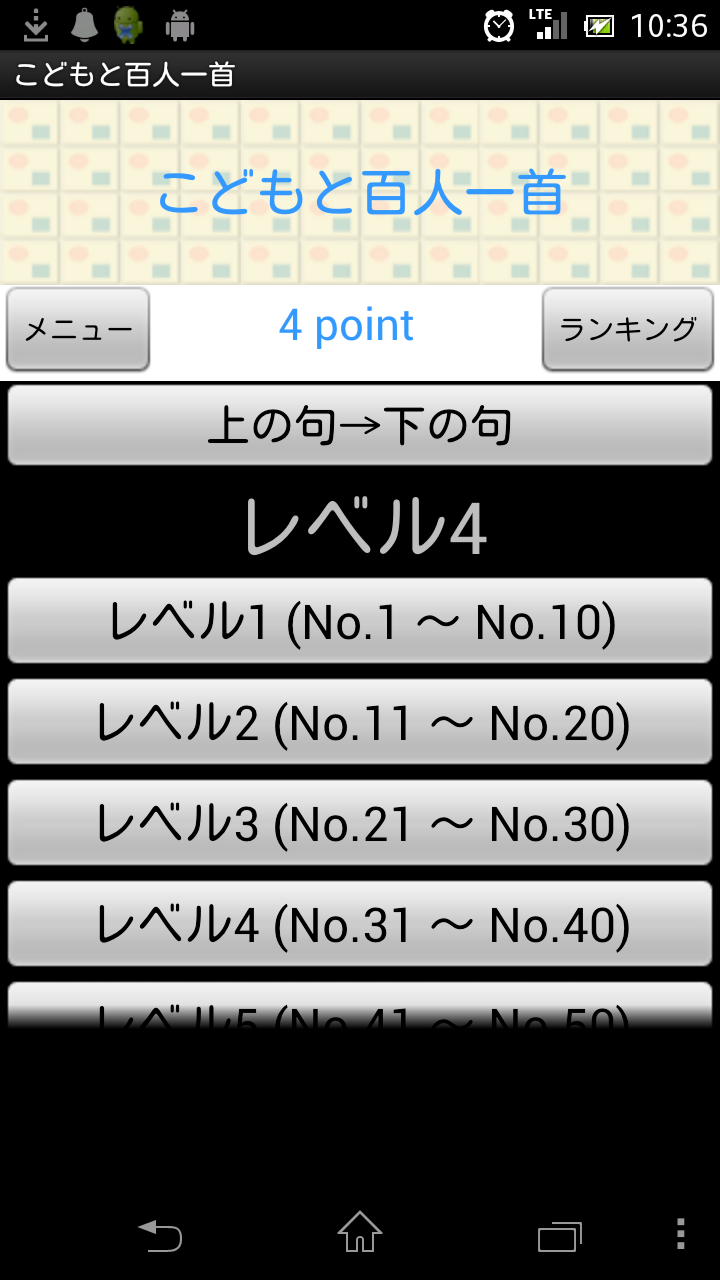Choose レベル2 (No.11 ~ No.20)
This screenshot has width=720, height=1280.
pos(360,722)
